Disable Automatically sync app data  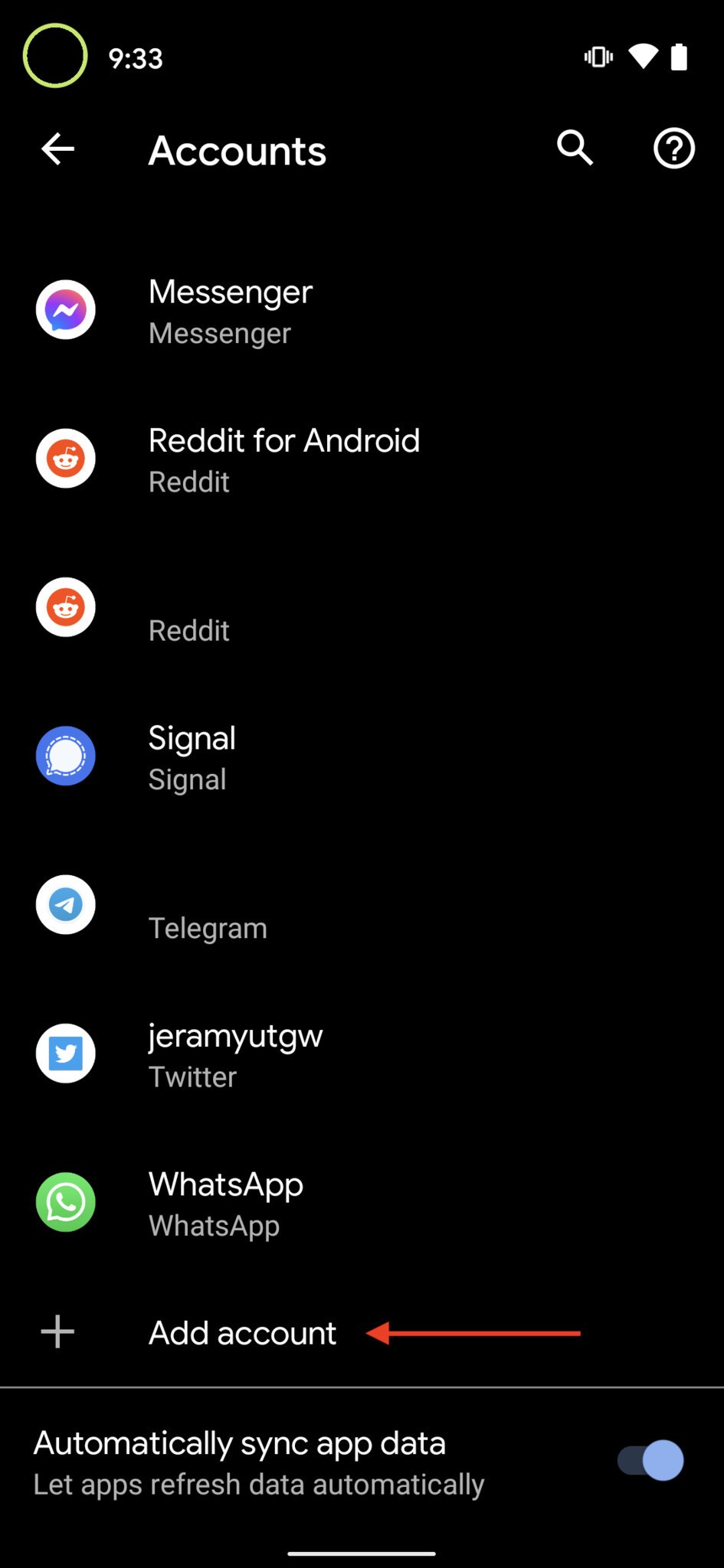tap(650, 1461)
